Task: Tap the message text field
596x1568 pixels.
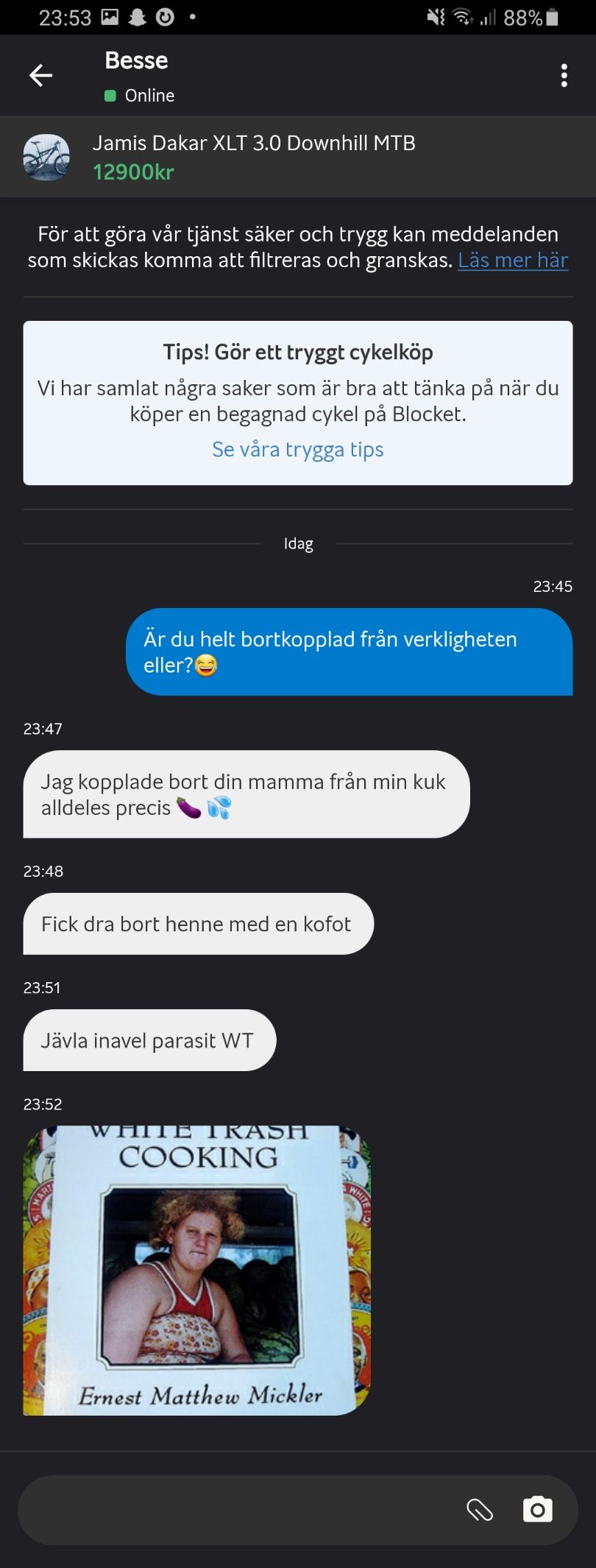Action: [235, 1511]
